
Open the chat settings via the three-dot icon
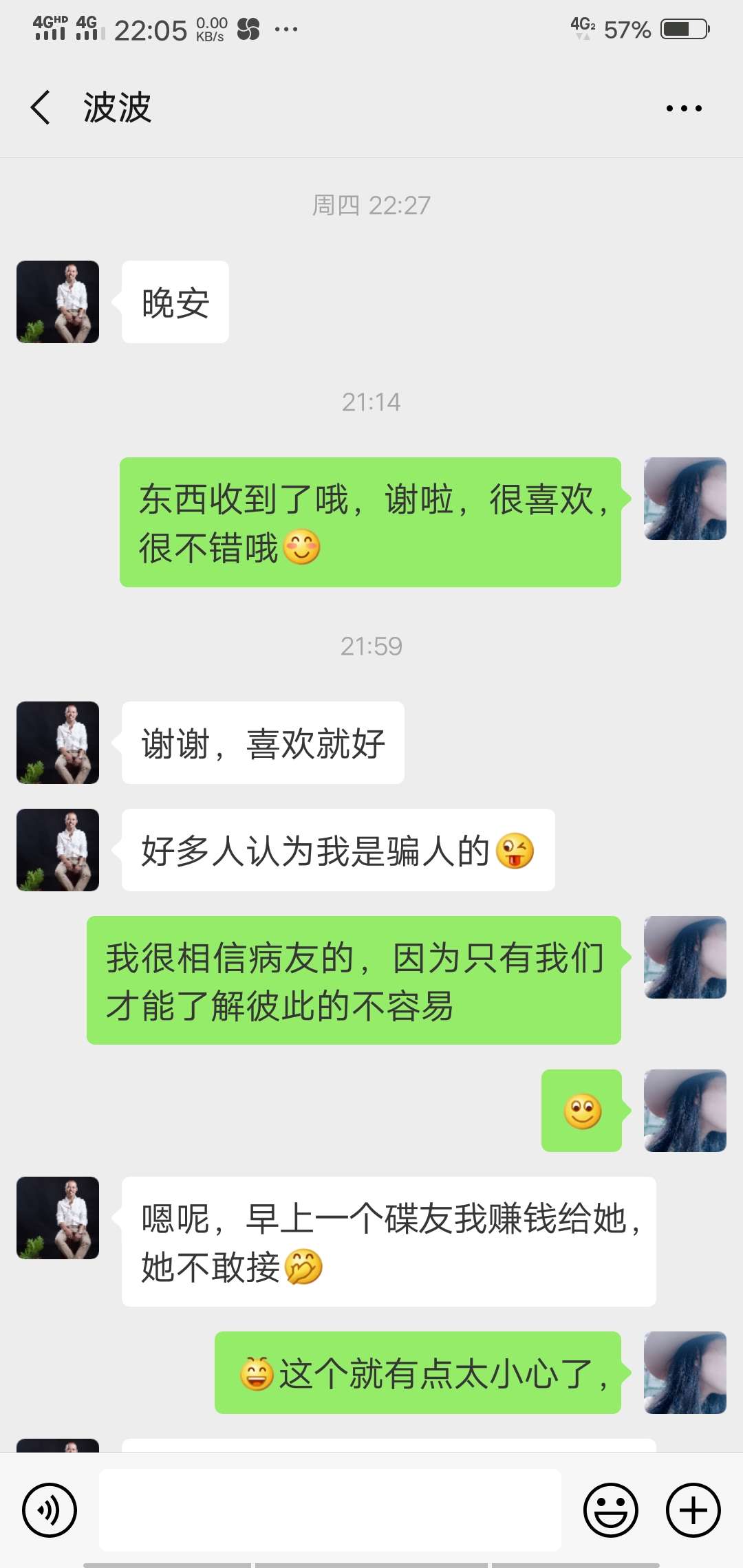coord(683,107)
